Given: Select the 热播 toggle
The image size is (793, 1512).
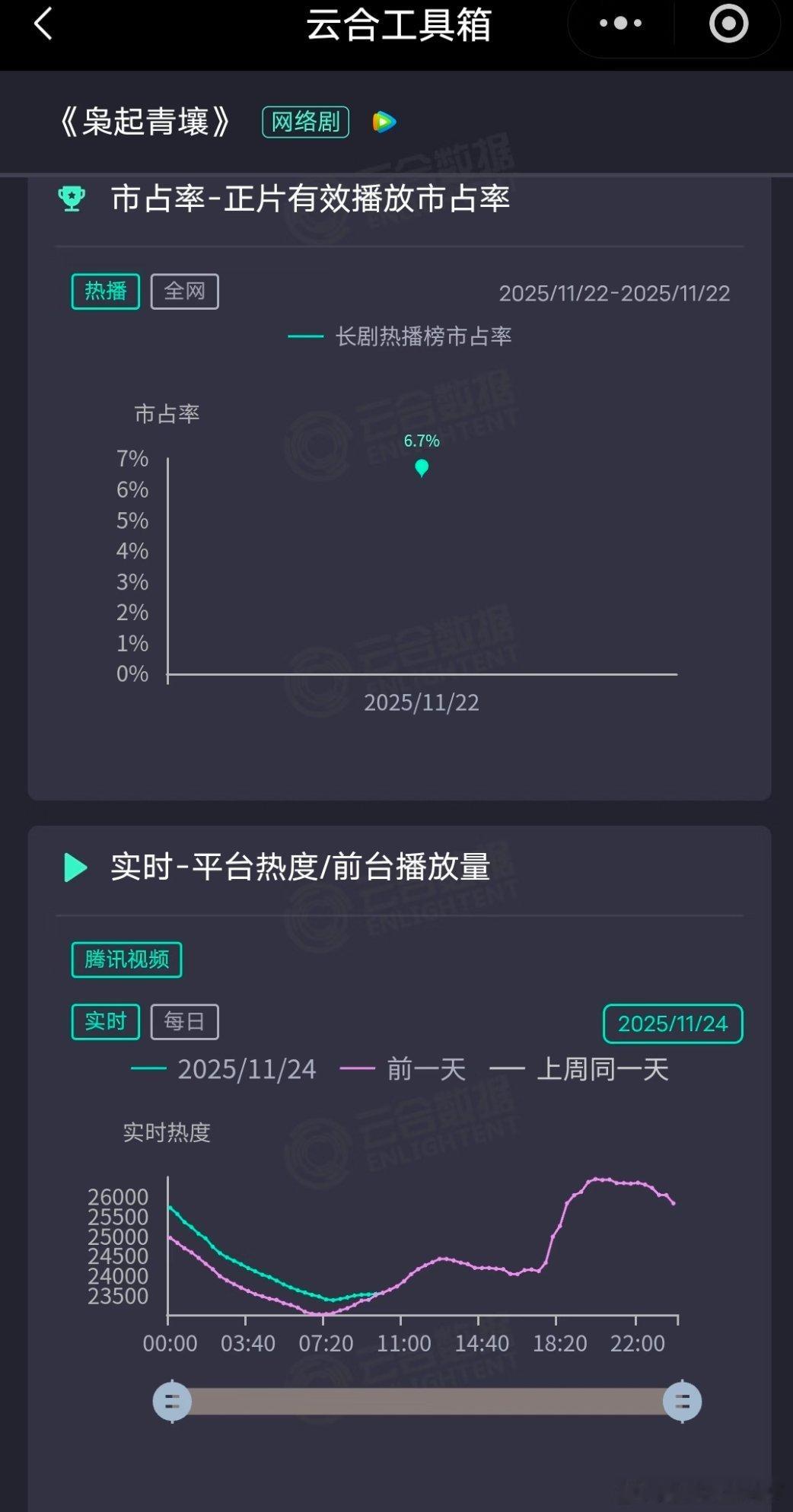Looking at the screenshot, I should (104, 291).
